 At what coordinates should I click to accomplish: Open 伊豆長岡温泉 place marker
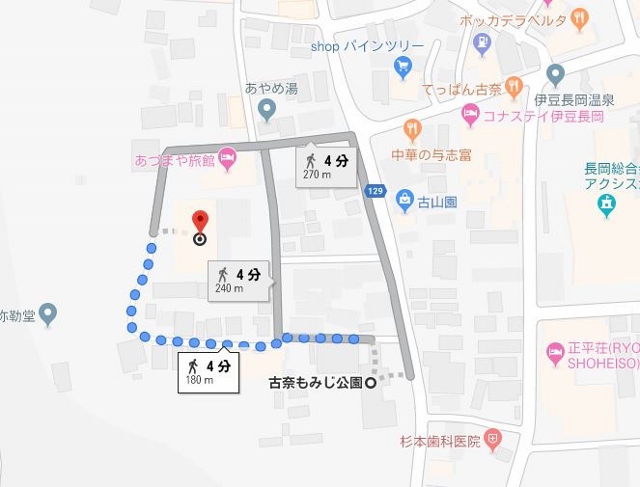tap(556, 75)
